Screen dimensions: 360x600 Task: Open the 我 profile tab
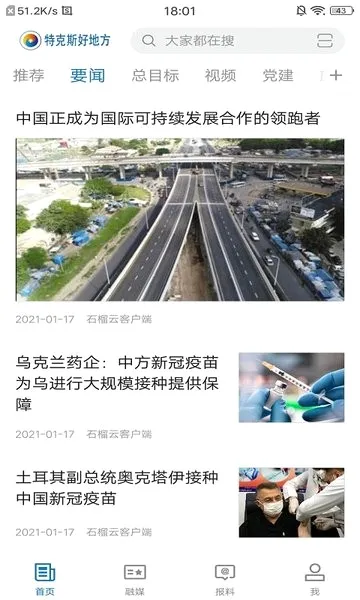click(315, 579)
